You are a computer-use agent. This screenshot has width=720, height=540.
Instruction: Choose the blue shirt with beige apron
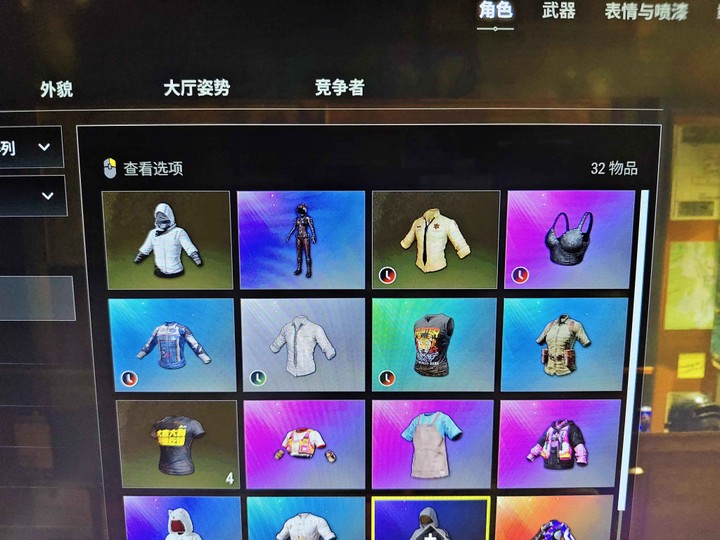pos(433,445)
